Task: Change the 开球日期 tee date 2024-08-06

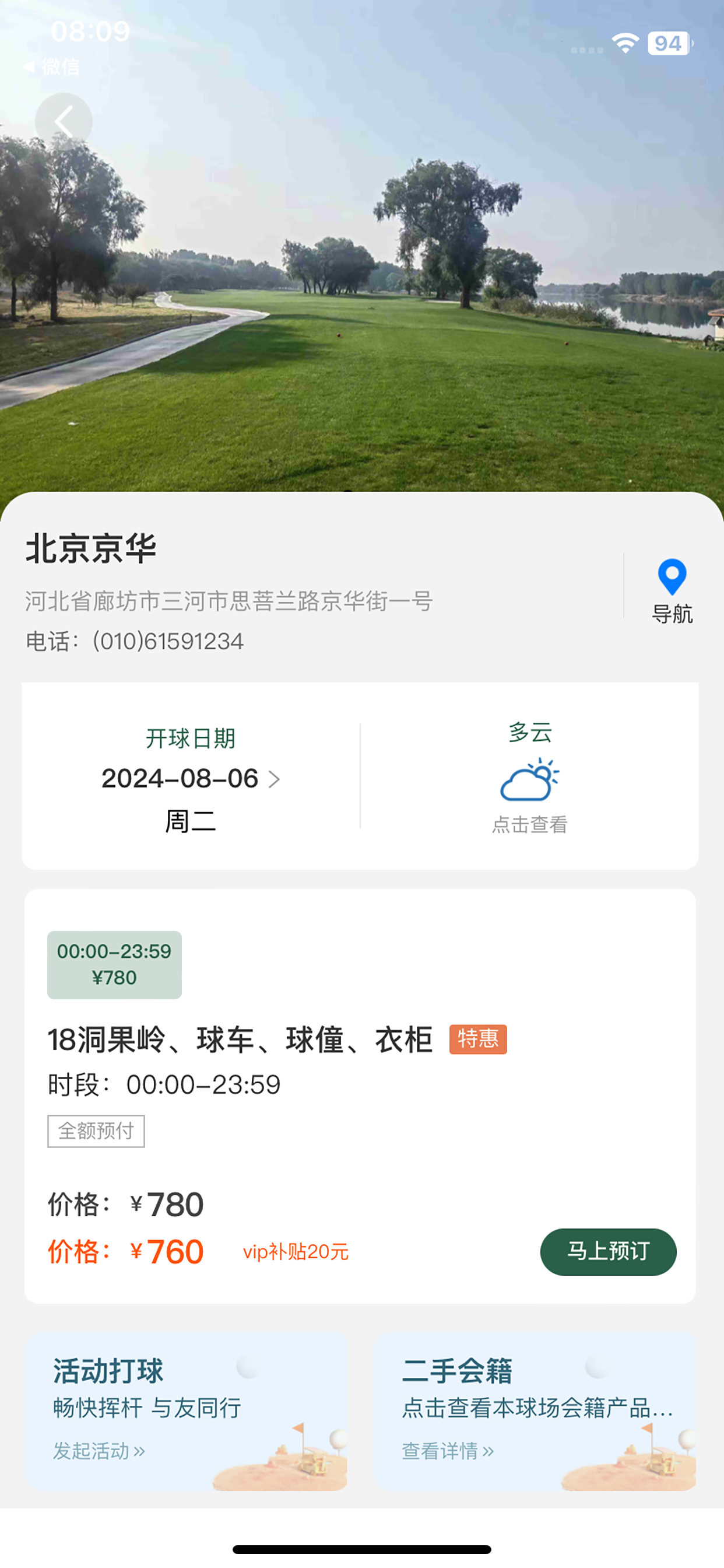Action: click(191, 779)
